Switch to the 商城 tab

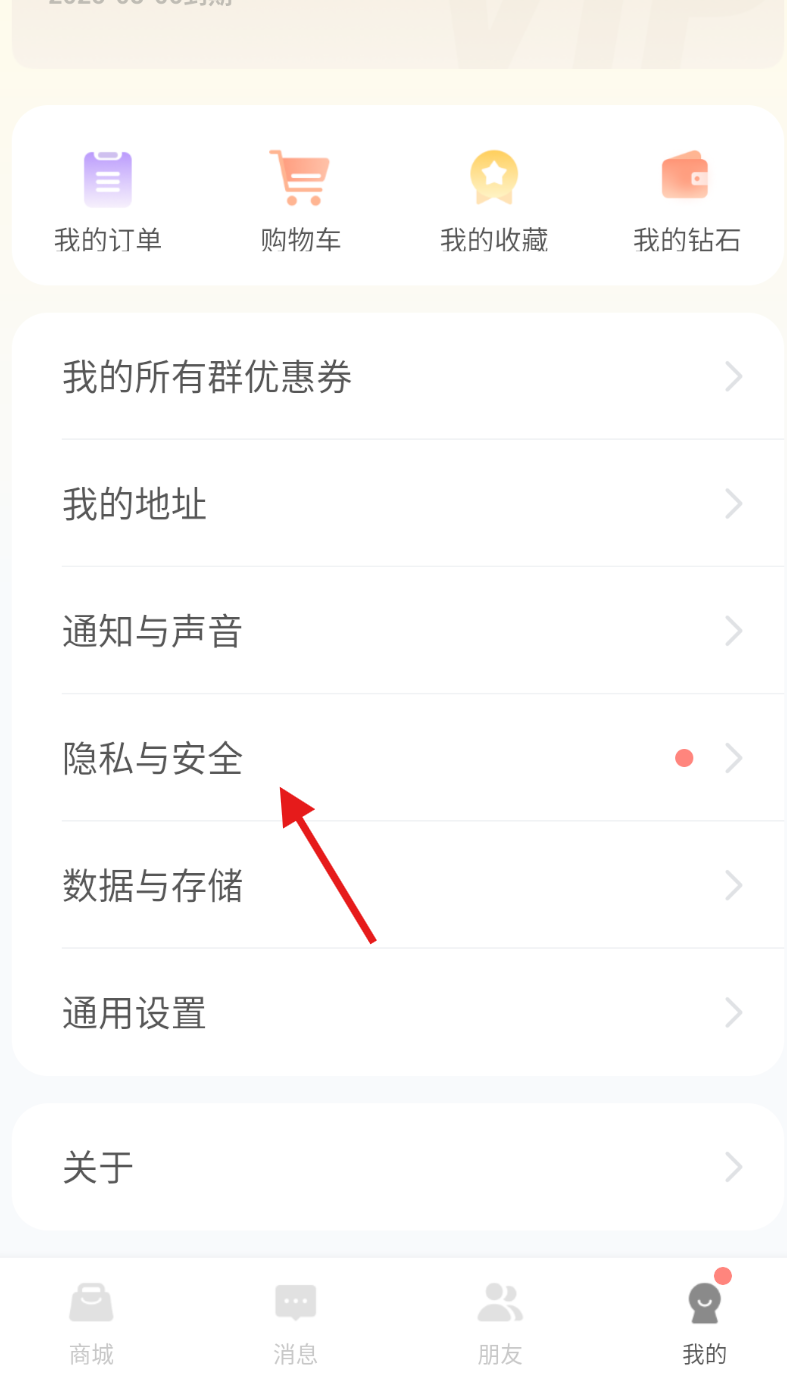[x=92, y=1322]
